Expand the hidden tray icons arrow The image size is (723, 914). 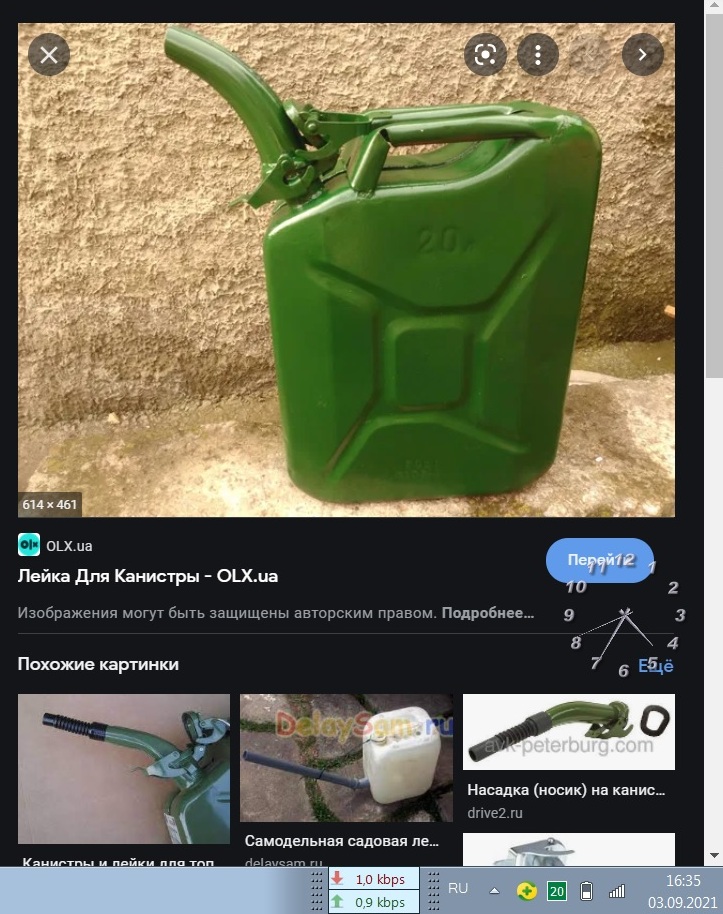pos(494,890)
